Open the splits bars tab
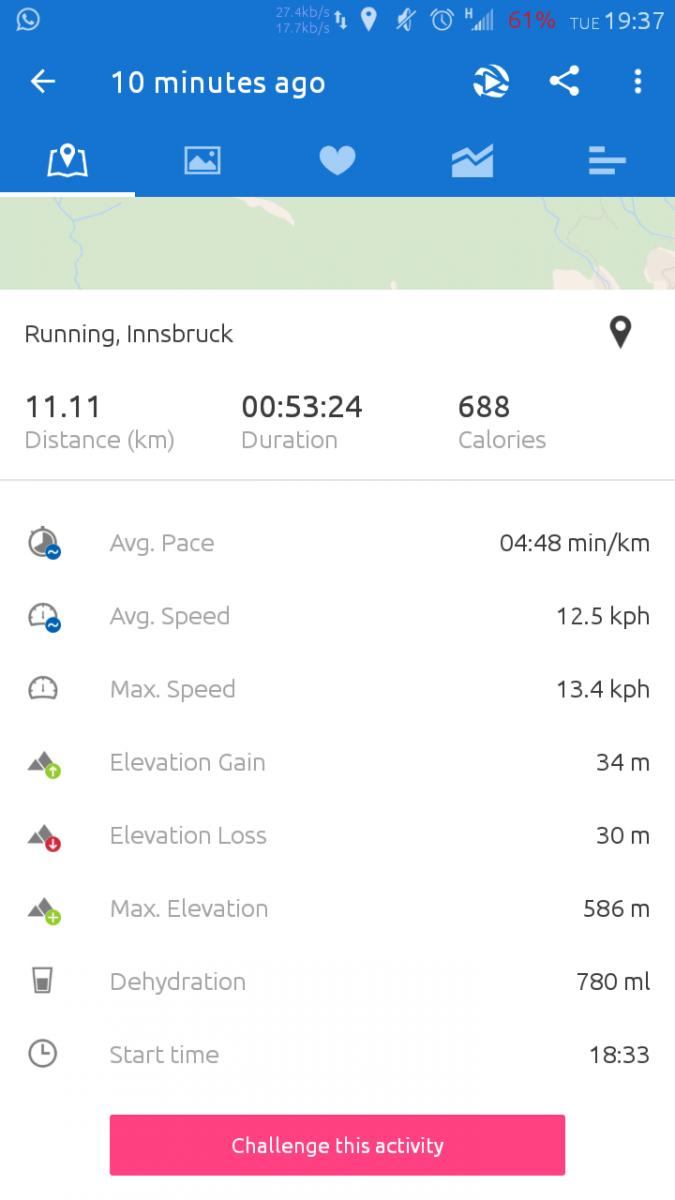 607,160
